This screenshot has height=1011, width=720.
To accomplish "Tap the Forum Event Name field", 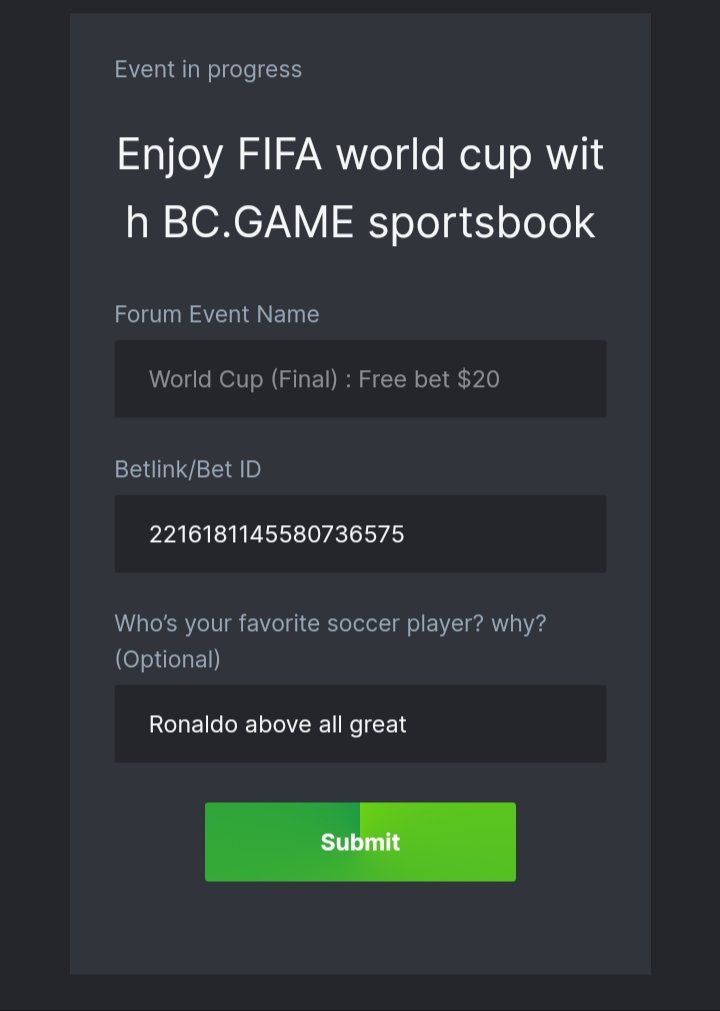I will 360,379.
